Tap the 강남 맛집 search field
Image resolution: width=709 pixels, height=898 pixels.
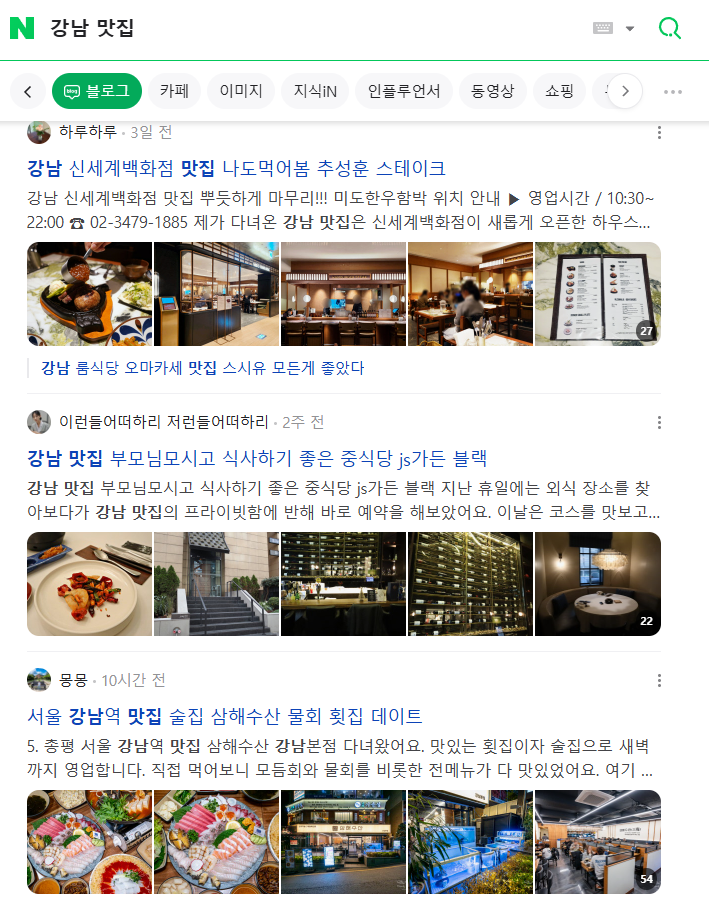[x=300, y=29]
